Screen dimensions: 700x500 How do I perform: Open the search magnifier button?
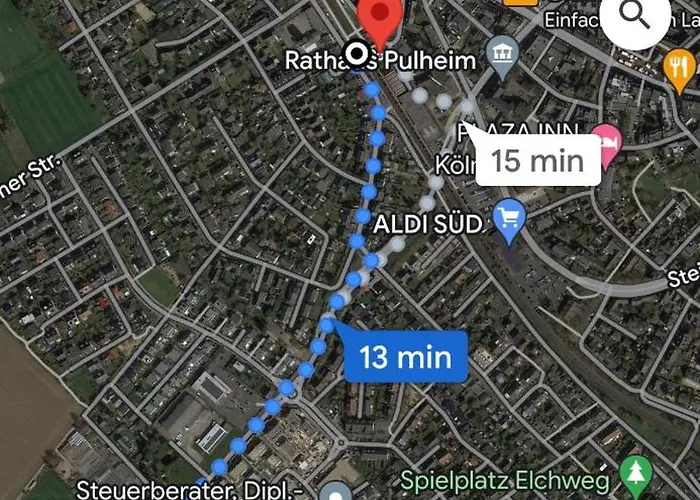pyautogui.click(x=634, y=16)
